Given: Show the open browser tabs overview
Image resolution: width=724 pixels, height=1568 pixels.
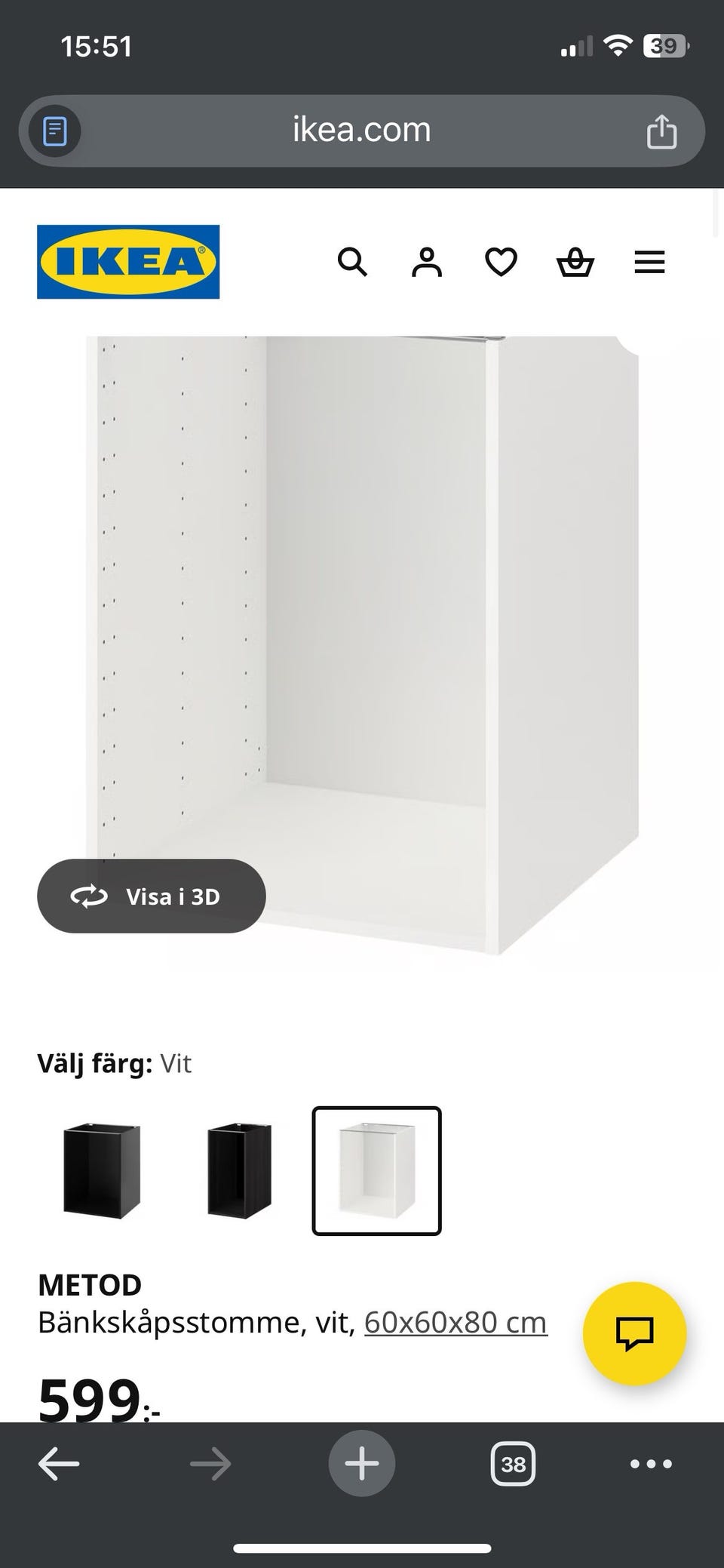Looking at the screenshot, I should (512, 1462).
